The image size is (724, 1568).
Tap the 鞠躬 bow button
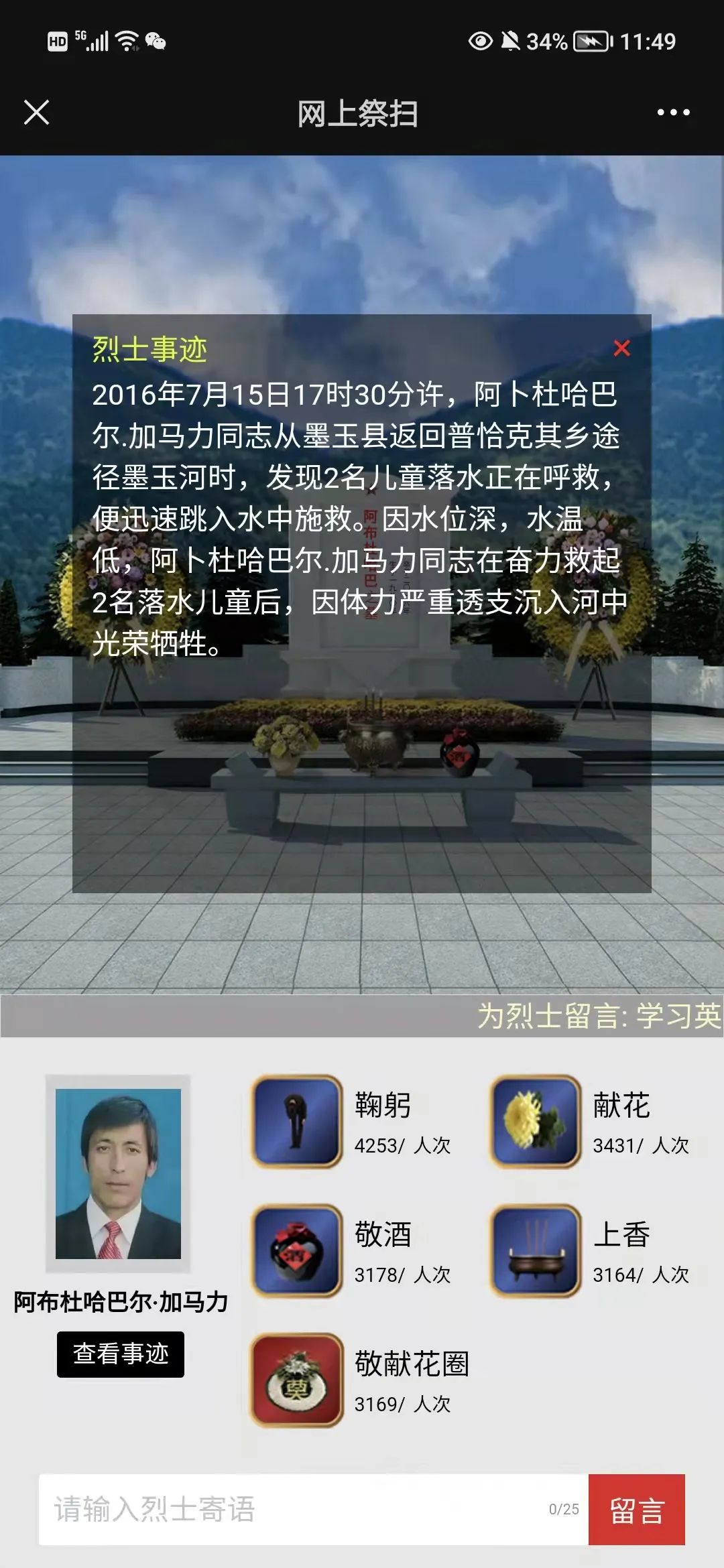pos(297,1122)
